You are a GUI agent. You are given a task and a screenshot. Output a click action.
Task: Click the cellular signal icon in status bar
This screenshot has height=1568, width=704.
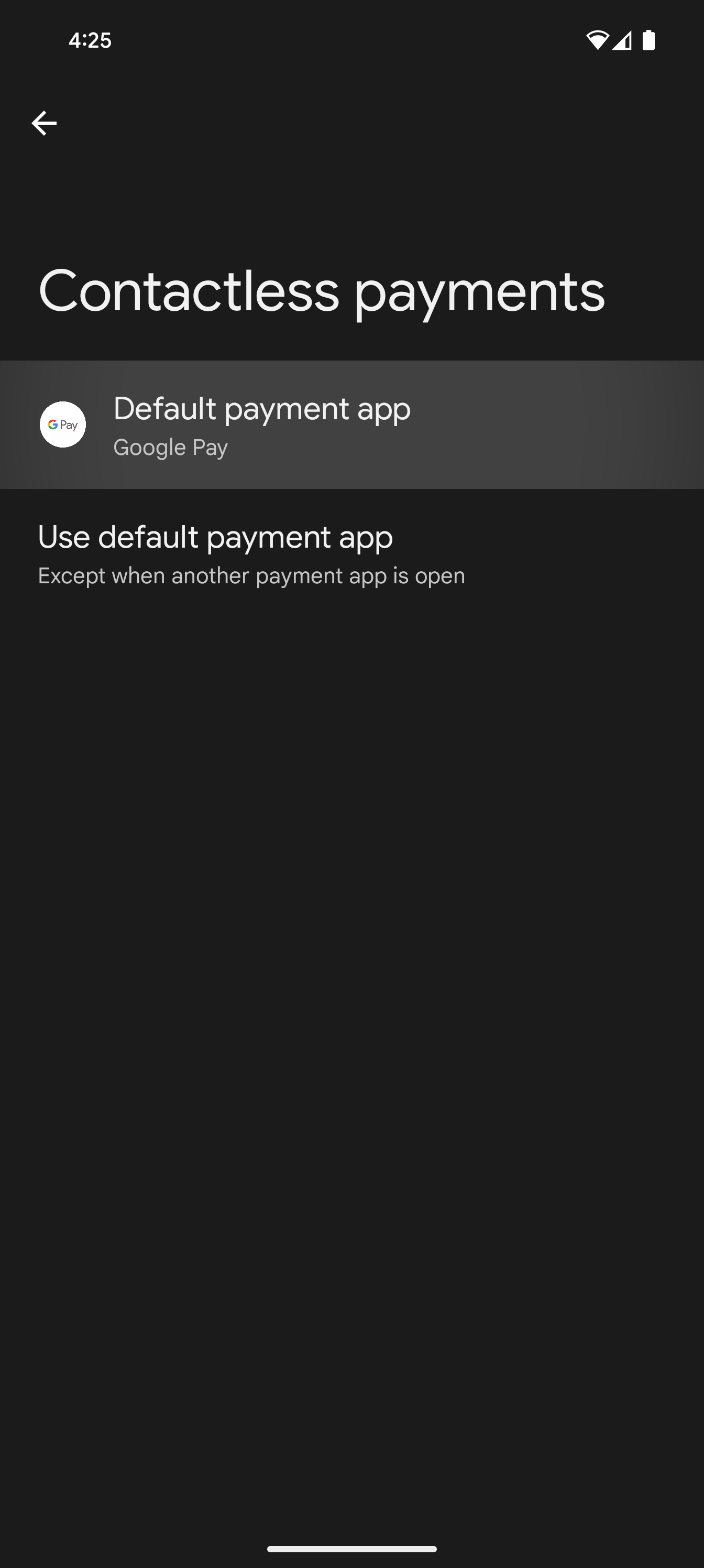[622, 41]
